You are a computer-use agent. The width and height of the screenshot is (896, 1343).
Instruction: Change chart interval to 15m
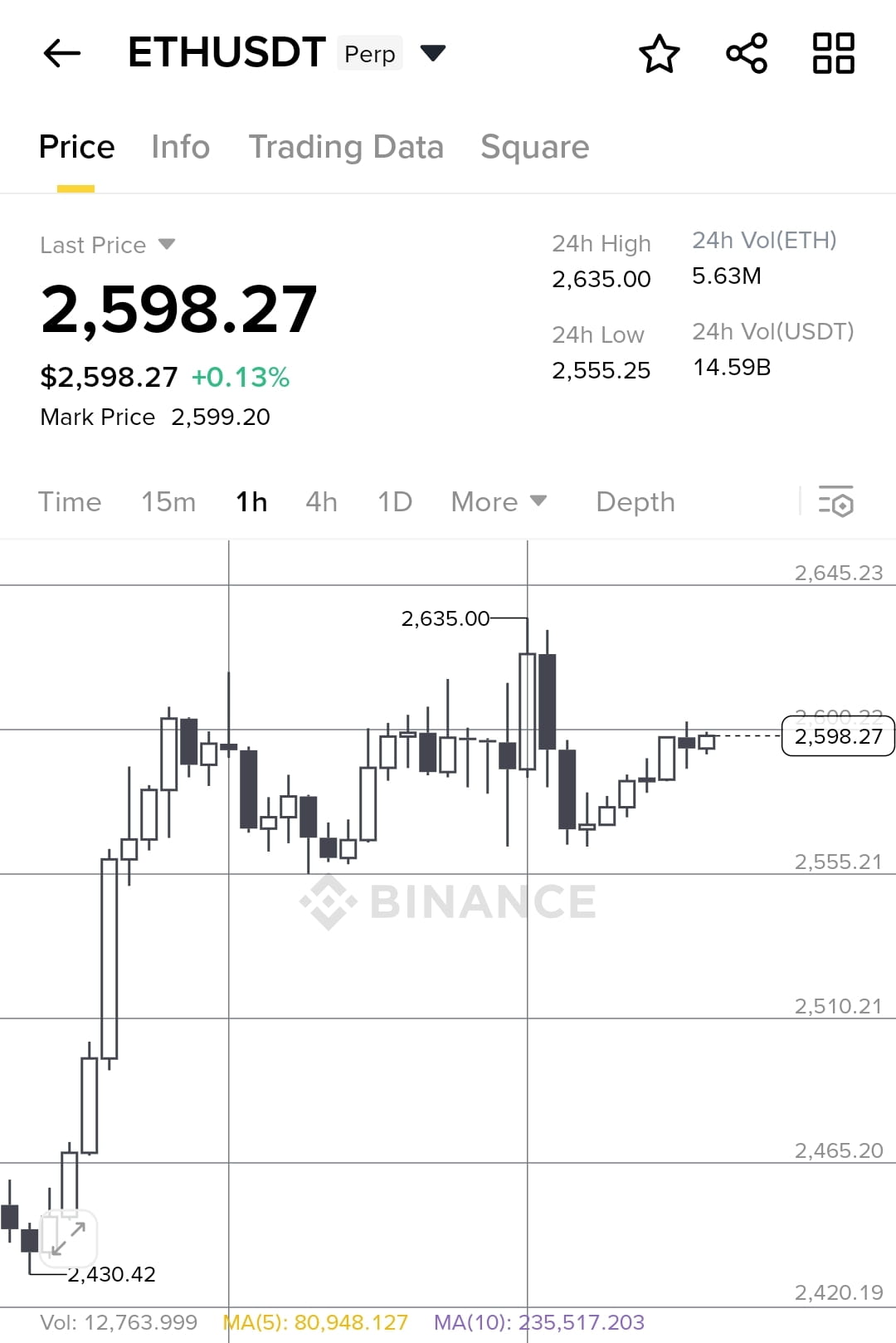point(168,502)
